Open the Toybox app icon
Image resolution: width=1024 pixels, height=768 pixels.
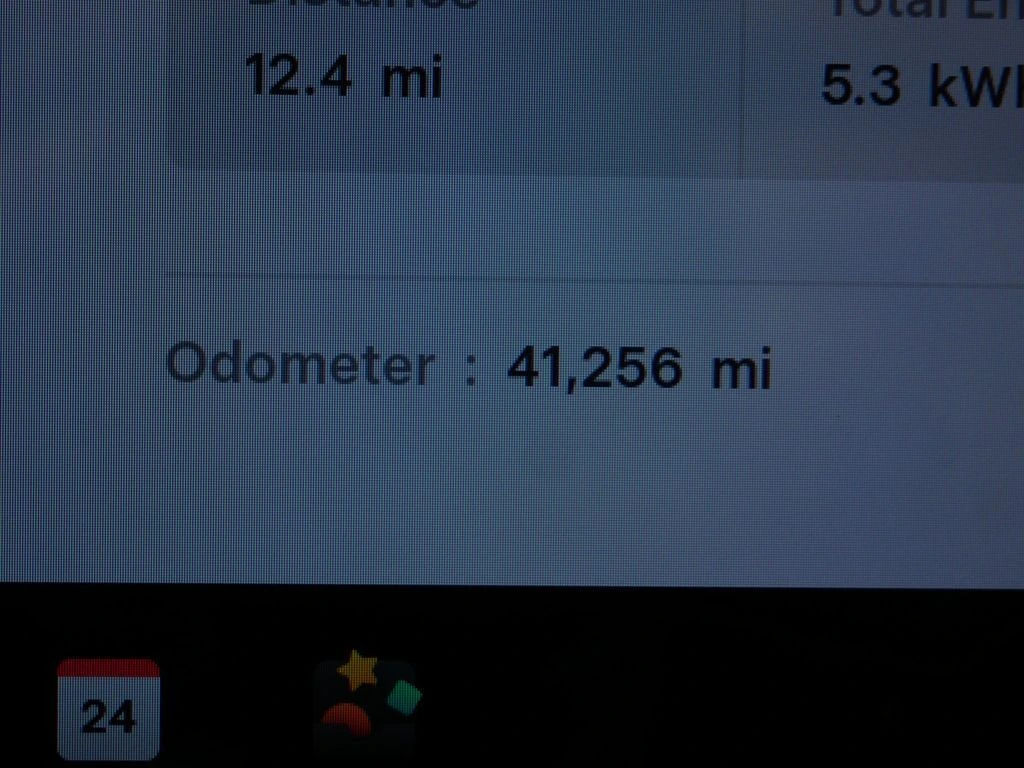pos(366,703)
